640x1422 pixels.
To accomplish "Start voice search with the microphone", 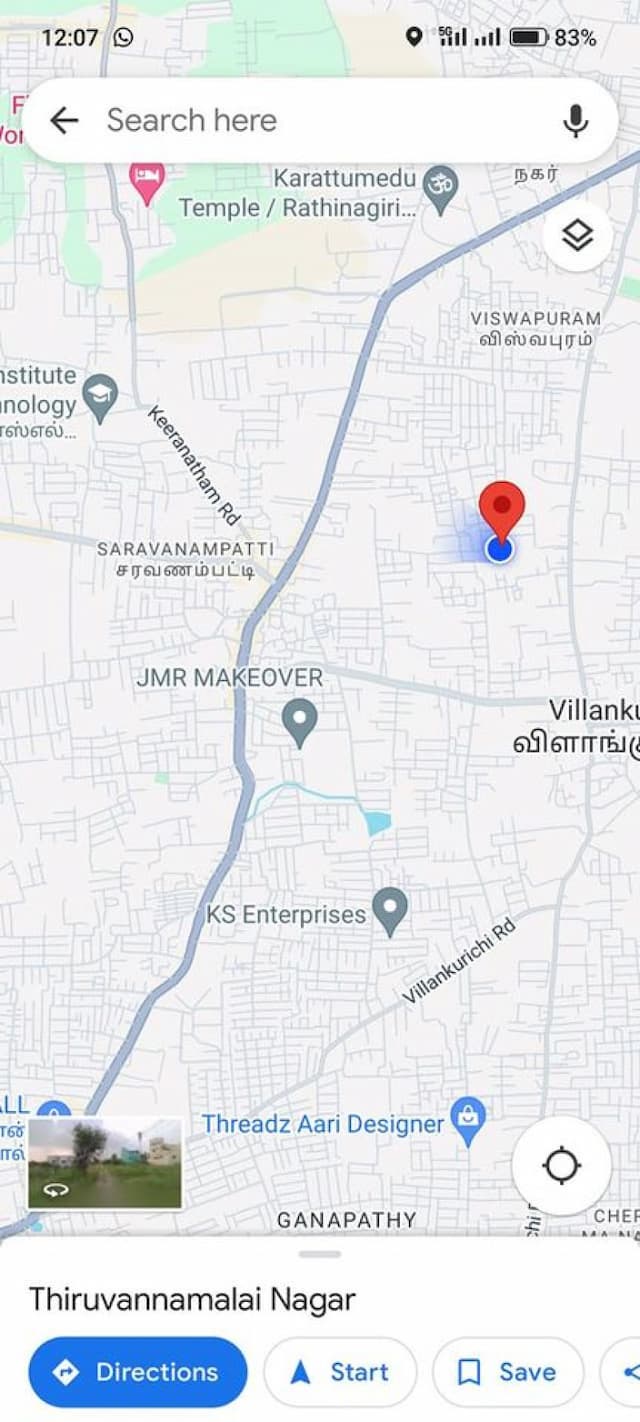I will (x=575, y=121).
